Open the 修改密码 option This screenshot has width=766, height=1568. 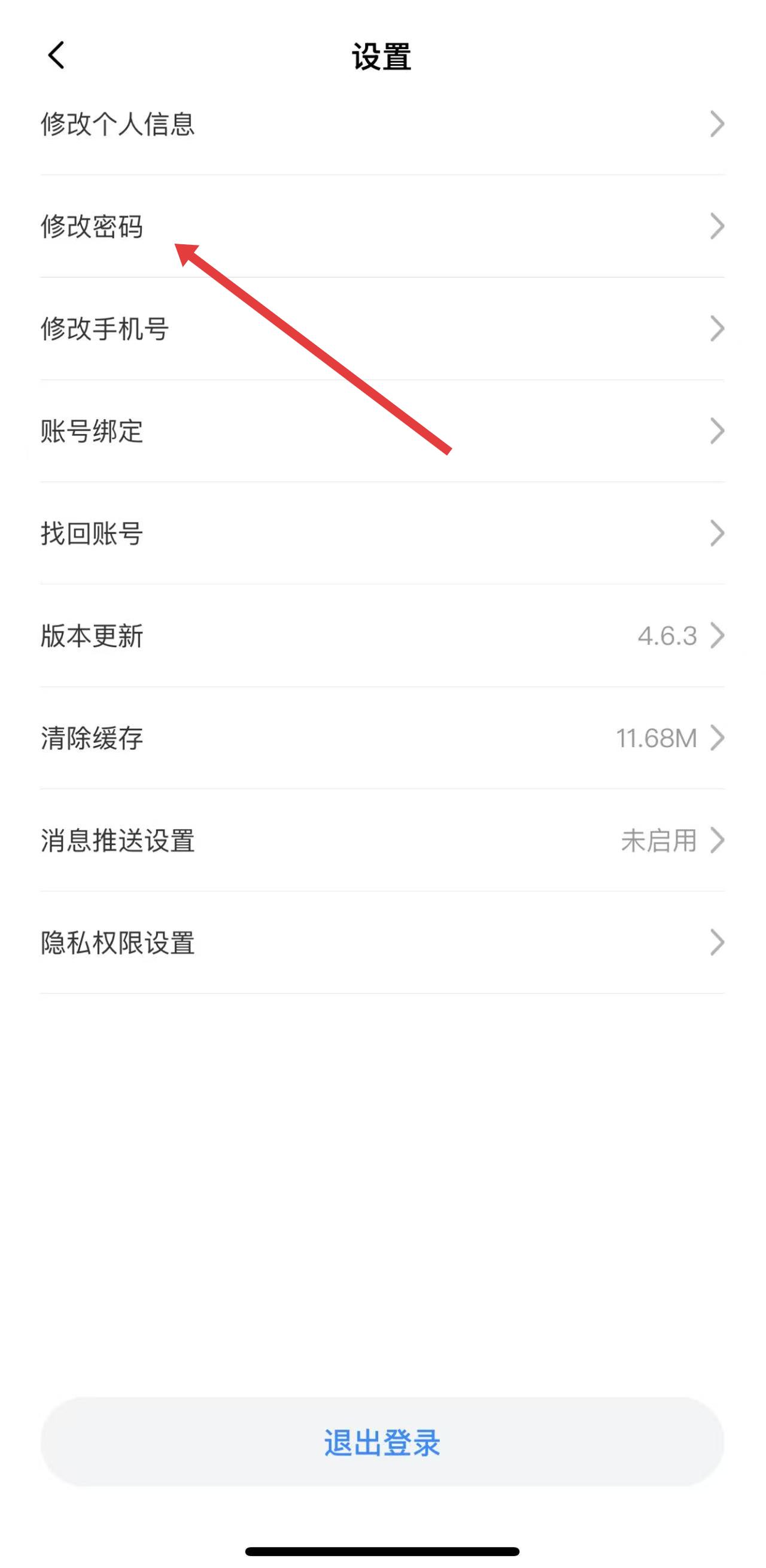[x=382, y=226]
